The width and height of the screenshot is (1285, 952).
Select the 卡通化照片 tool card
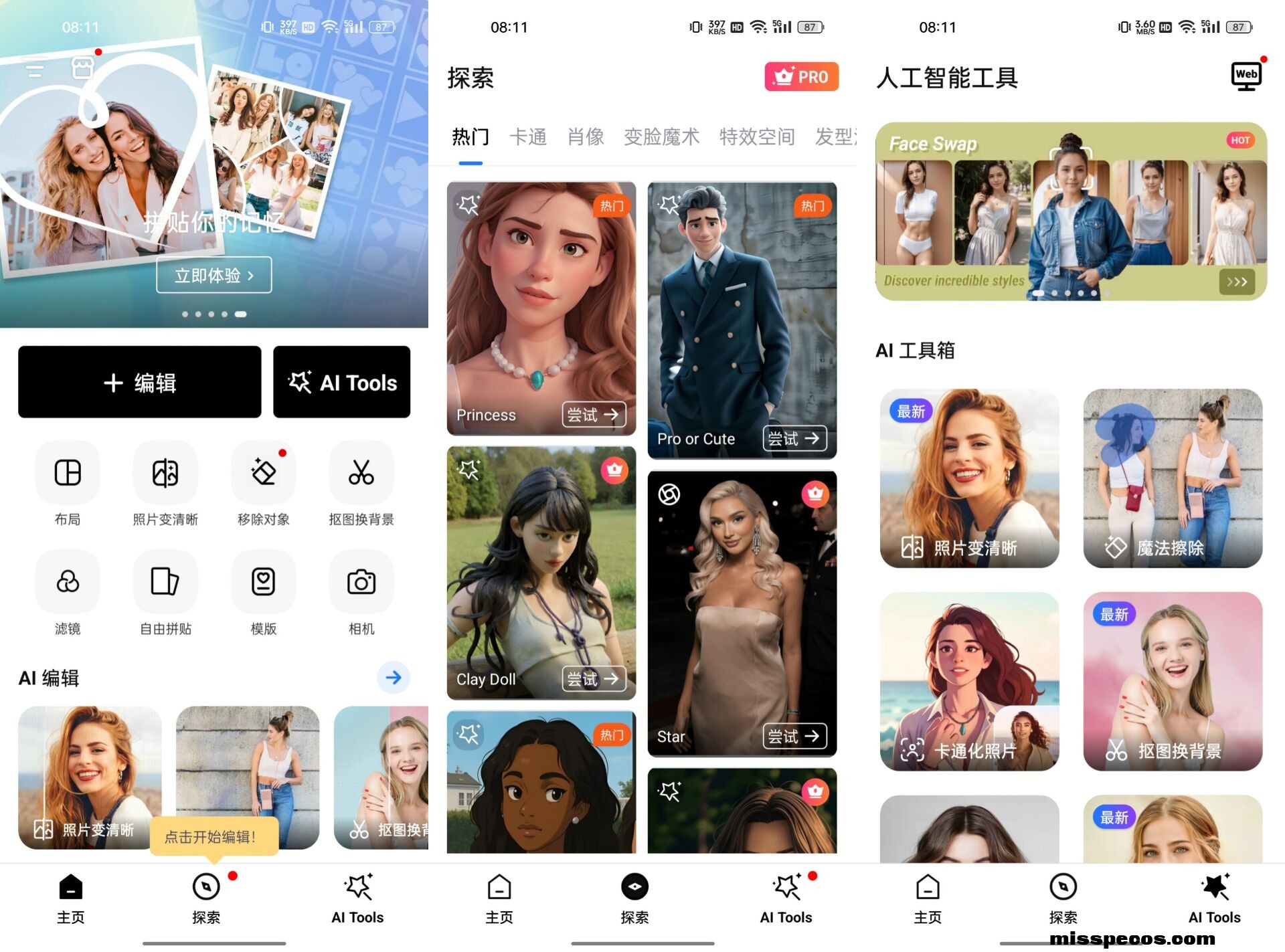click(x=968, y=681)
